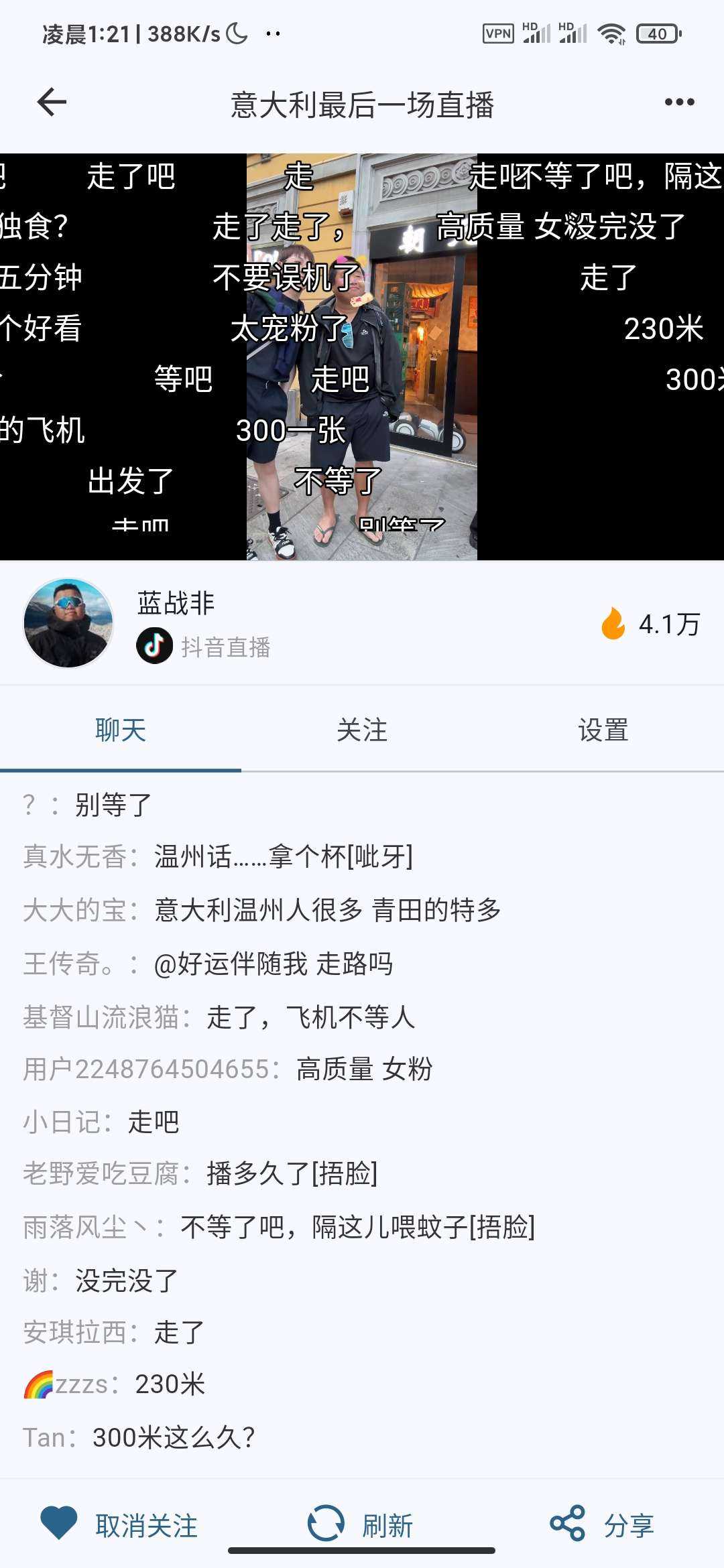Tap the live video player
724x1568 pixels.
point(362,356)
